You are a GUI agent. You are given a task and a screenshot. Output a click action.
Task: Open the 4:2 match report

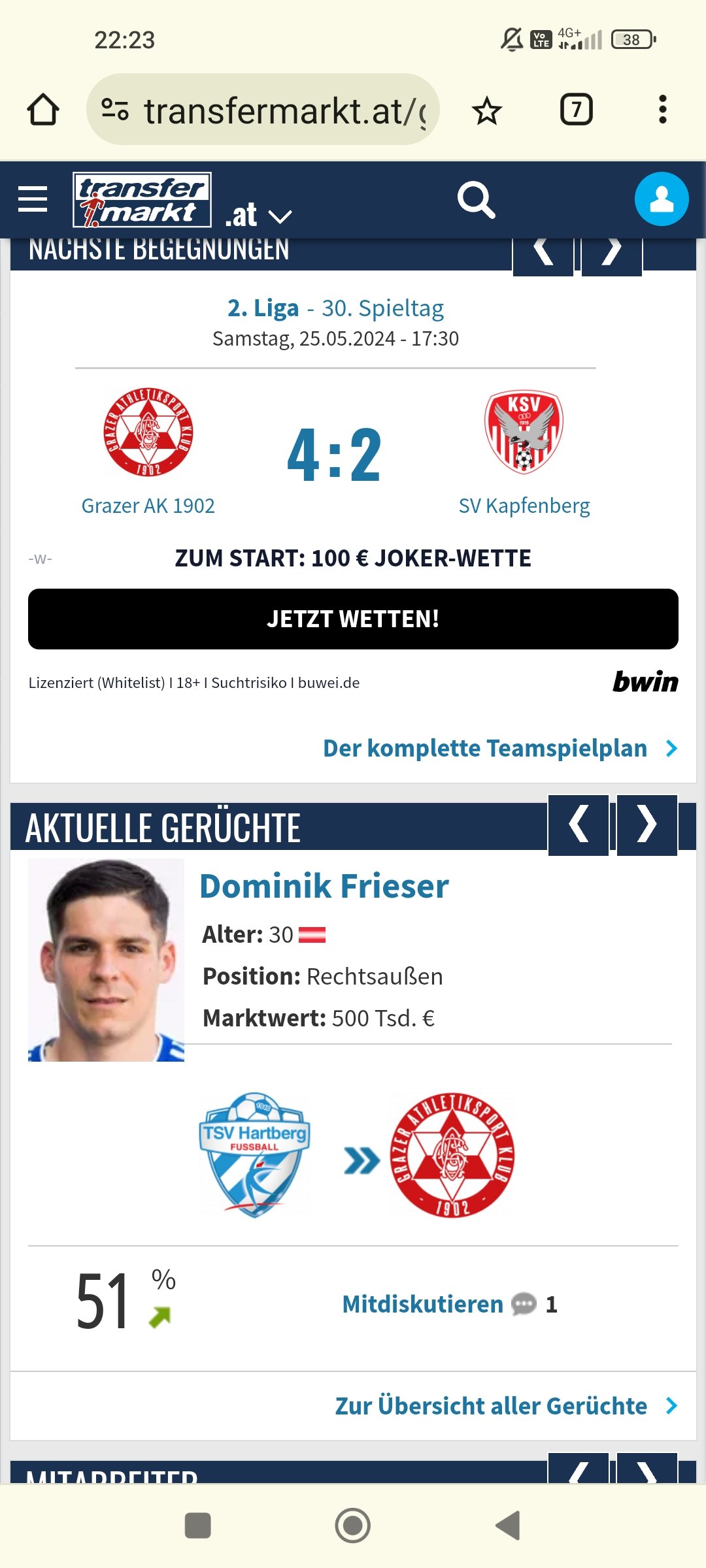(334, 455)
